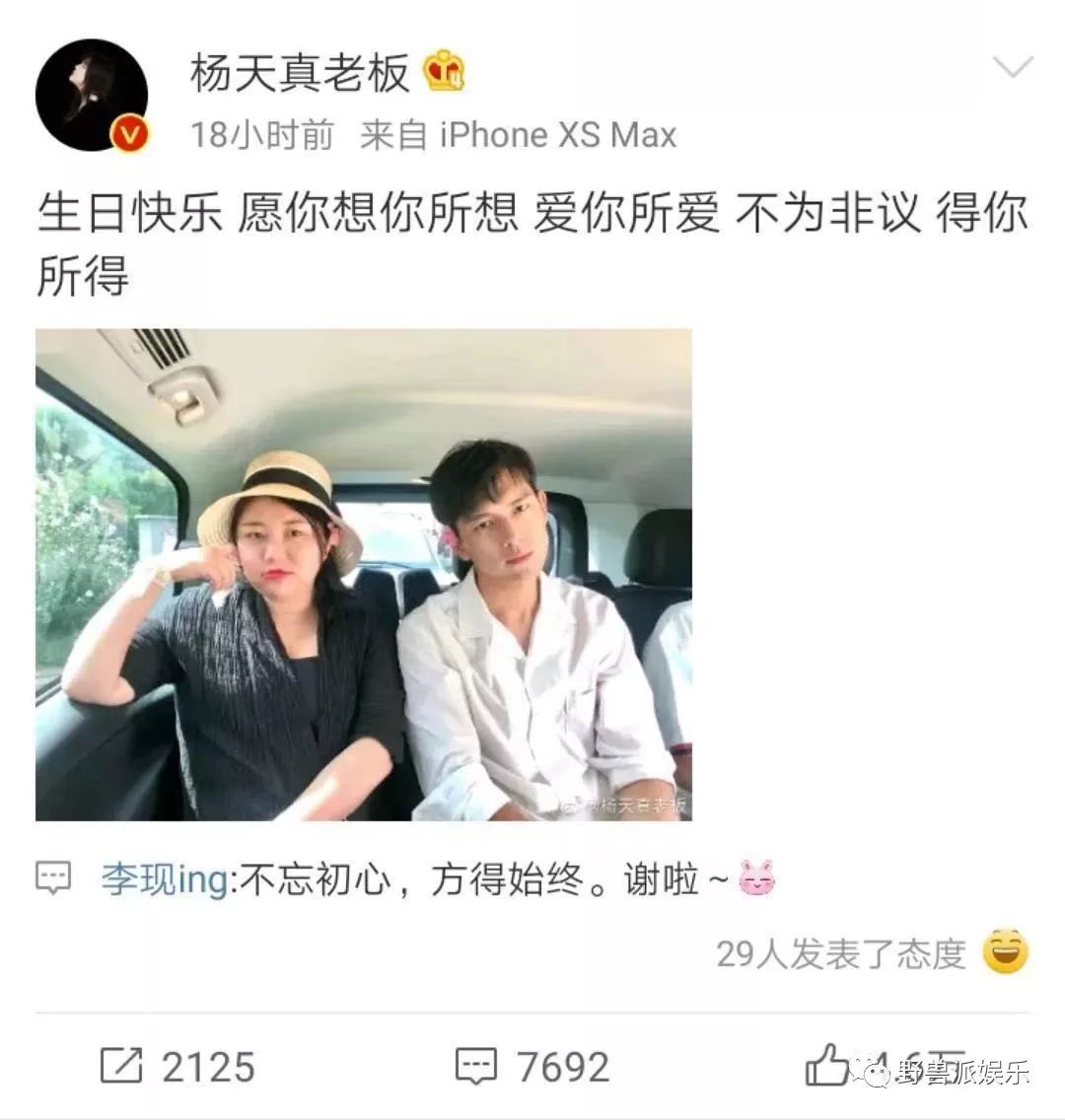
Task: View the car photo in full
Action: (363, 575)
